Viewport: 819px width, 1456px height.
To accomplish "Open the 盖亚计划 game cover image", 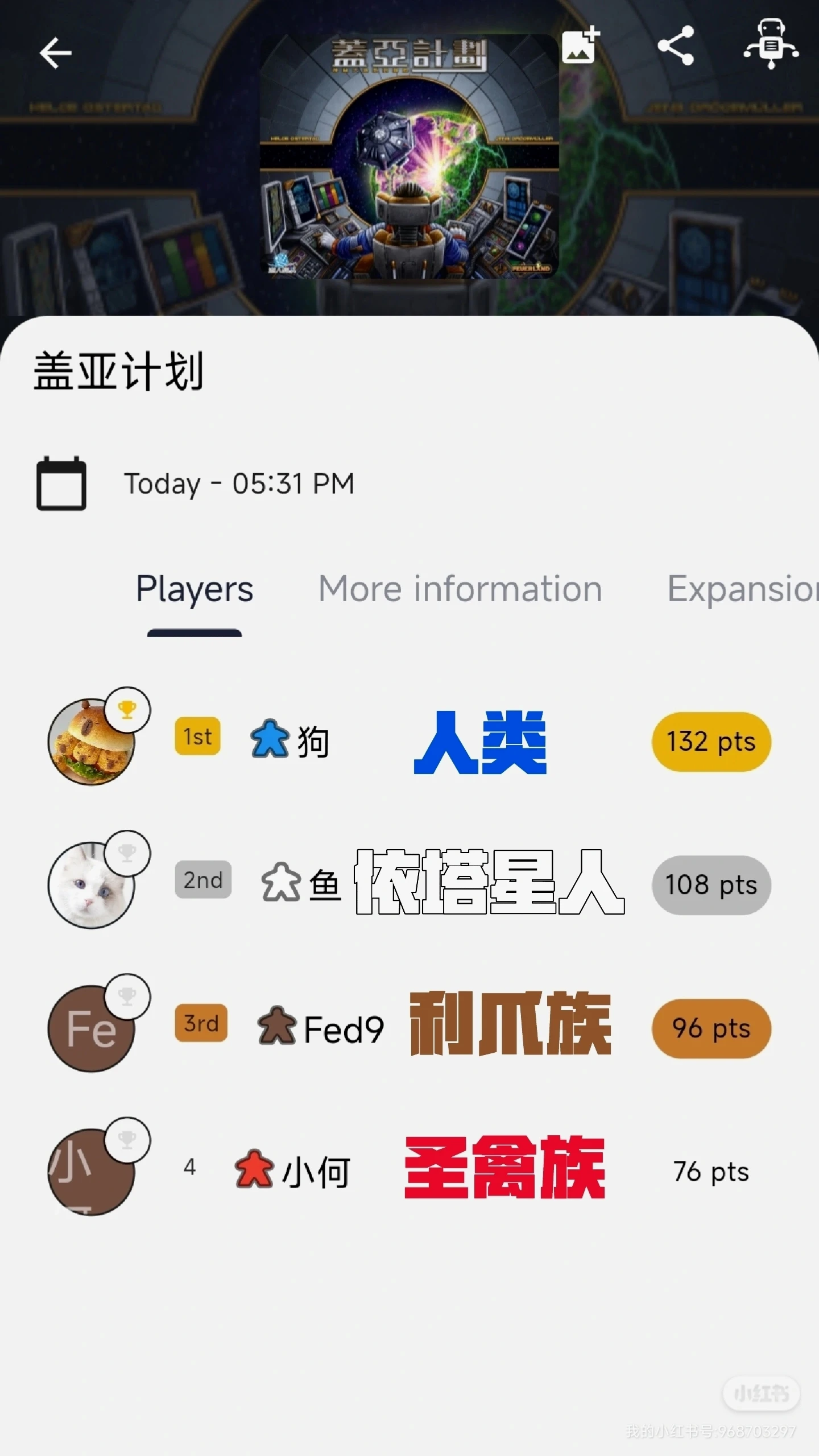I will (409, 156).
